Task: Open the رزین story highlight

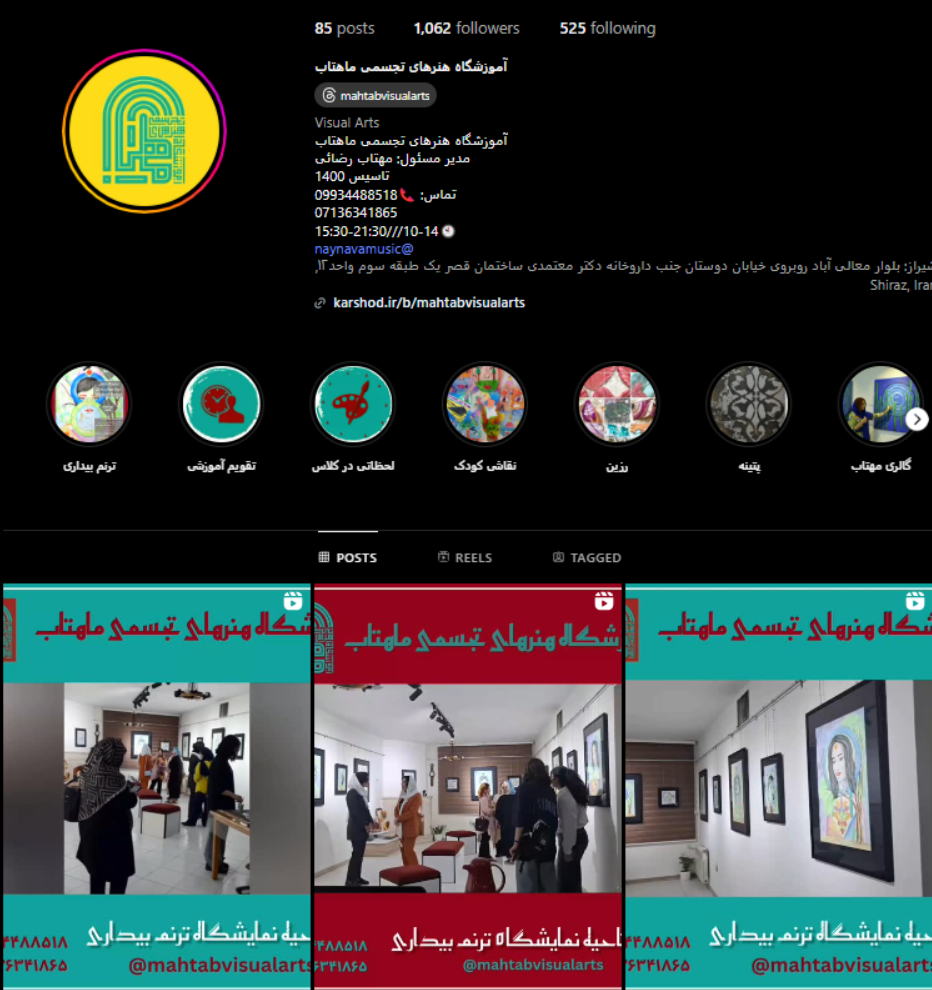Action: point(617,405)
